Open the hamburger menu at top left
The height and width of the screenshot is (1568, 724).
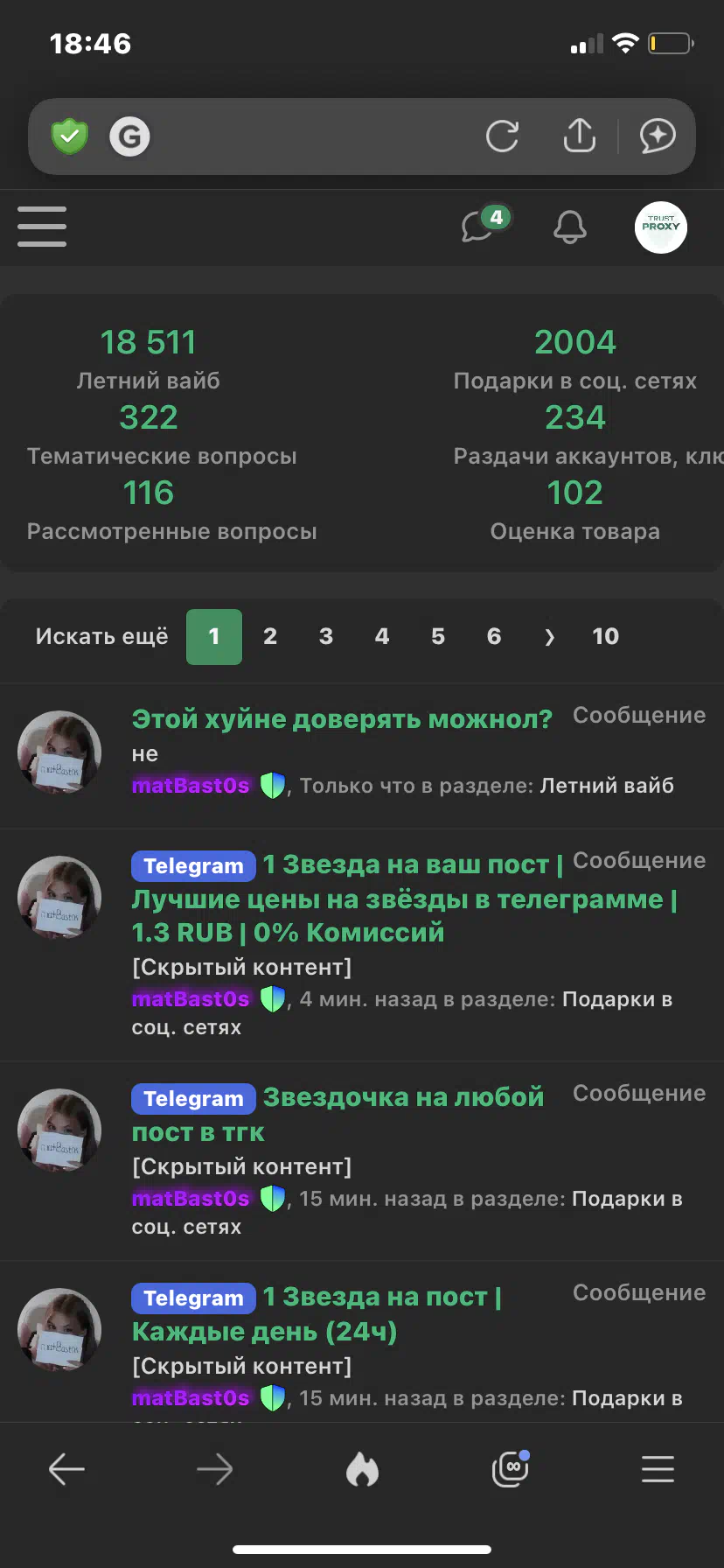(42, 227)
